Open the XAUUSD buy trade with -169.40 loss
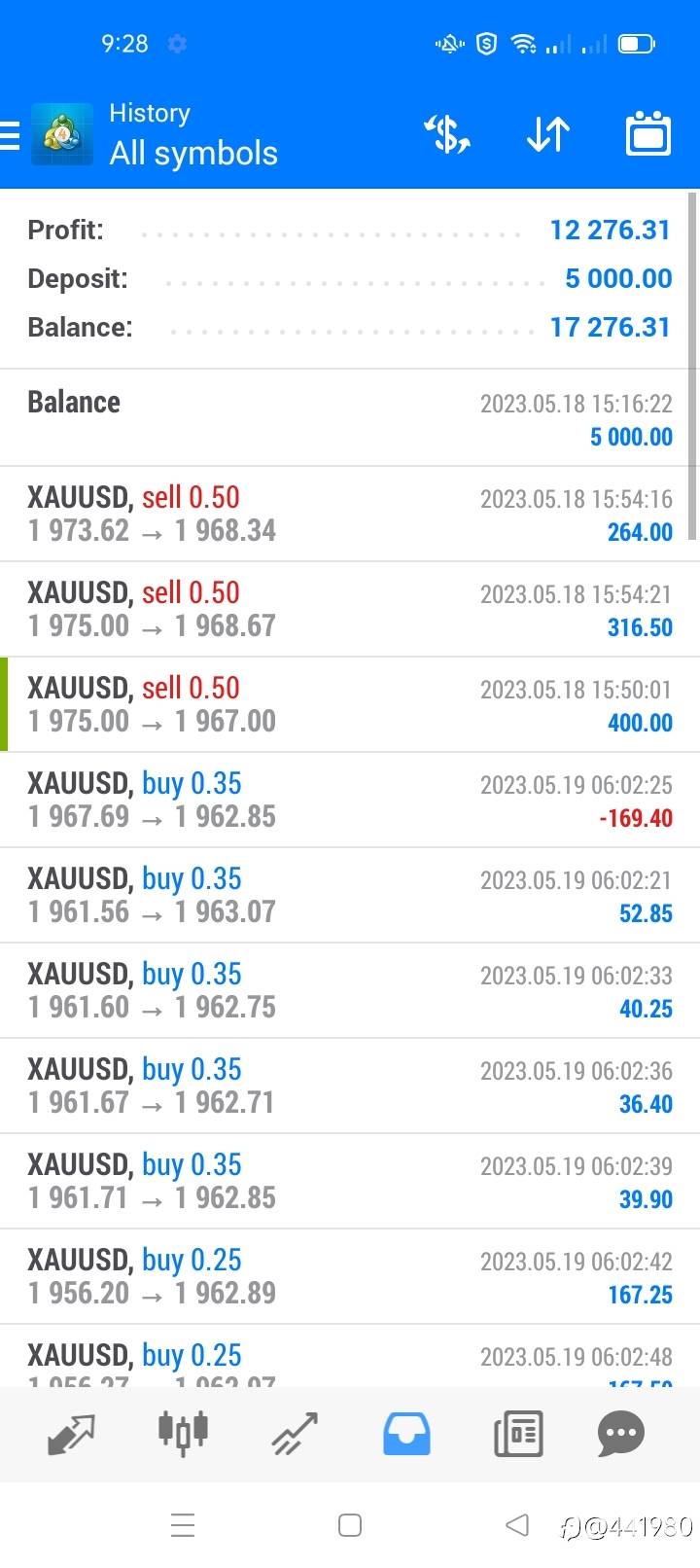Image resolution: width=700 pixels, height=1568 pixels. (x=350, y=800)
